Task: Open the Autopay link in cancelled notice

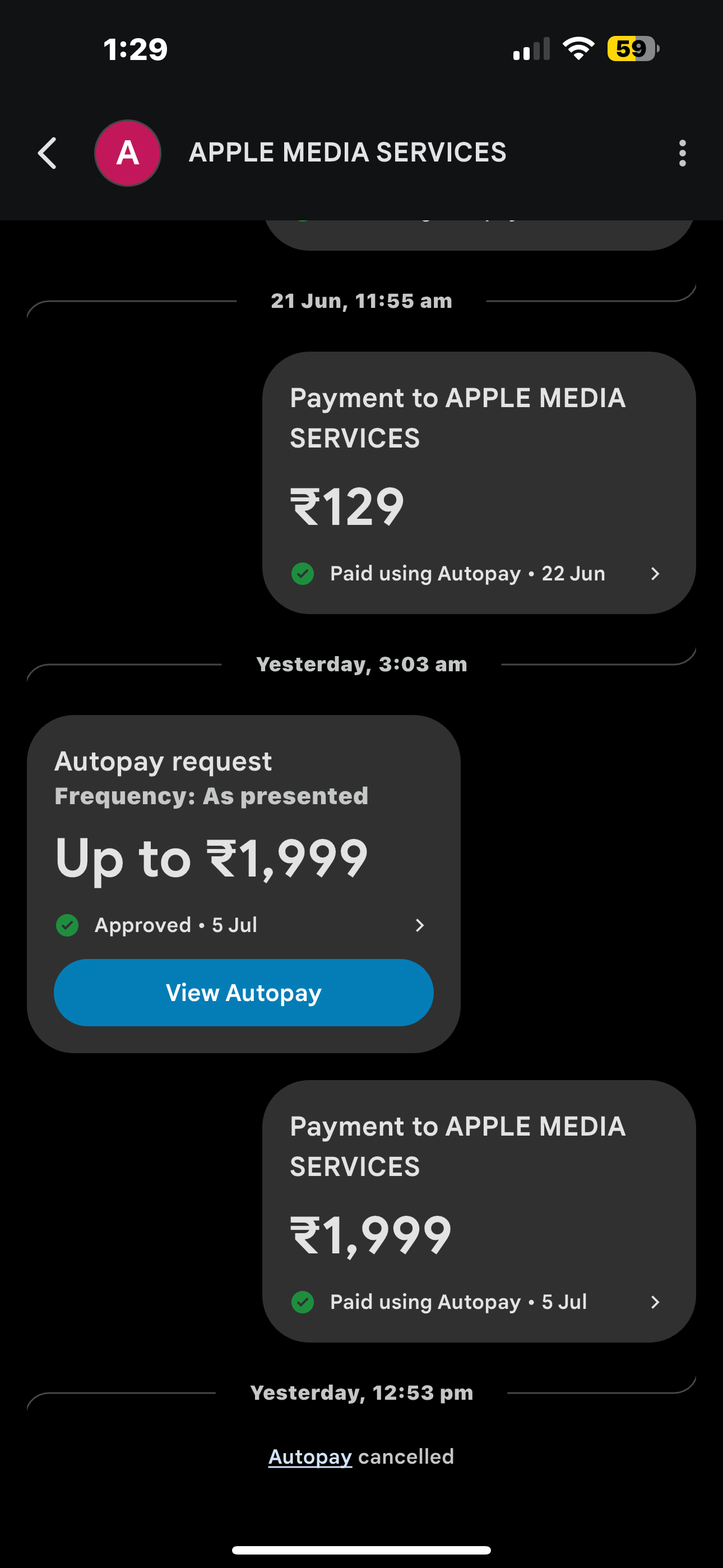Action: (310, 1456)
